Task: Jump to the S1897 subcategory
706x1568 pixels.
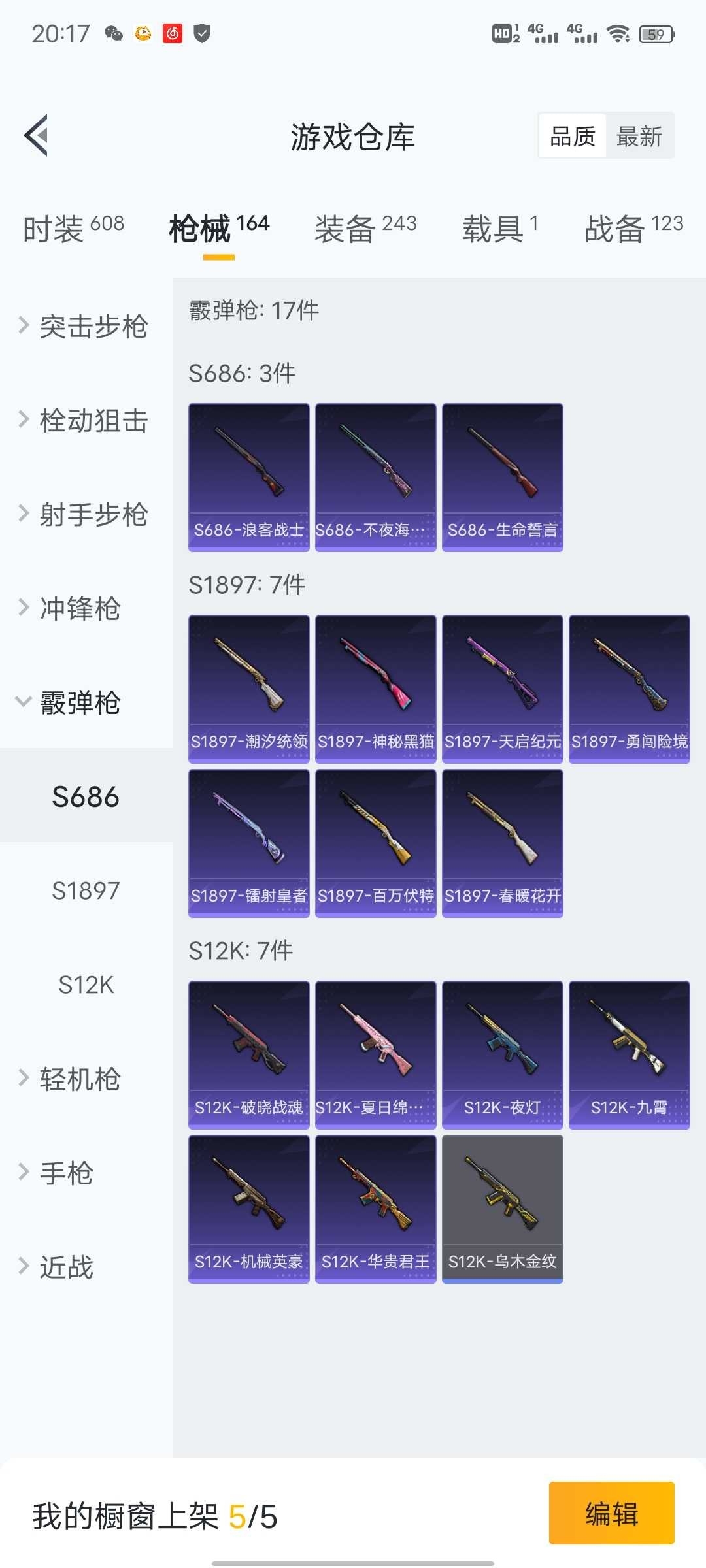Action: click(x=86, y=890)
